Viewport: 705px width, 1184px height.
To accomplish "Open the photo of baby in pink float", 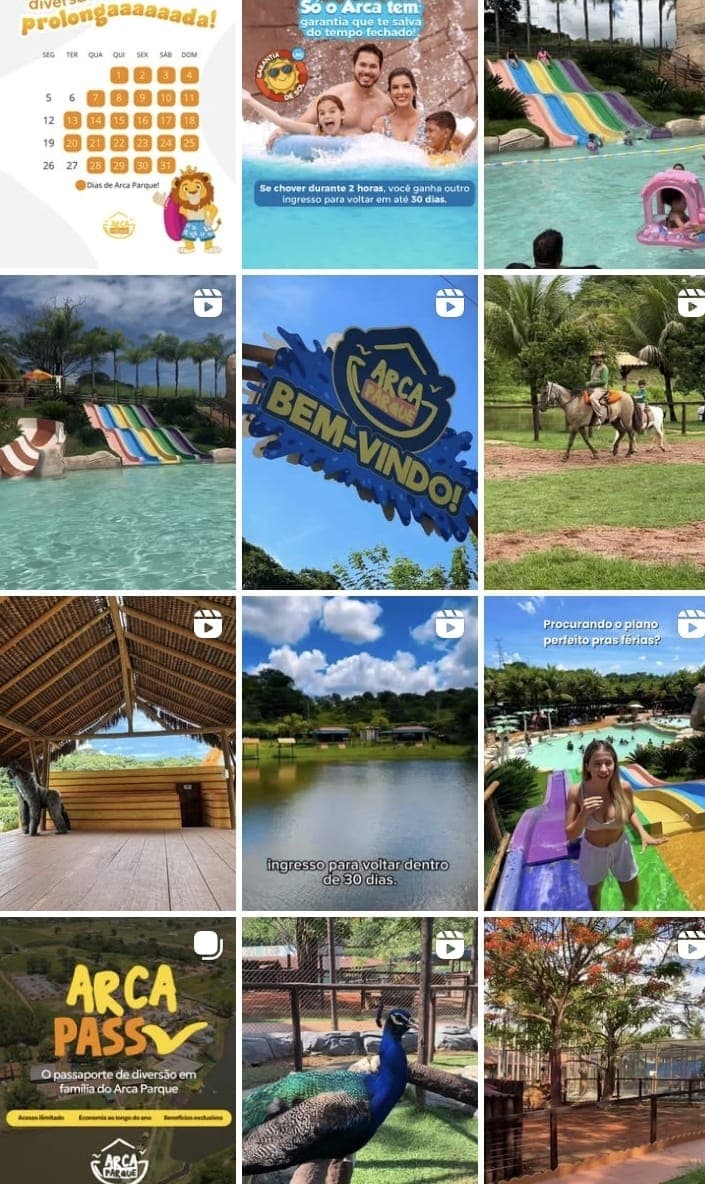I will click(x=595, y=134).
